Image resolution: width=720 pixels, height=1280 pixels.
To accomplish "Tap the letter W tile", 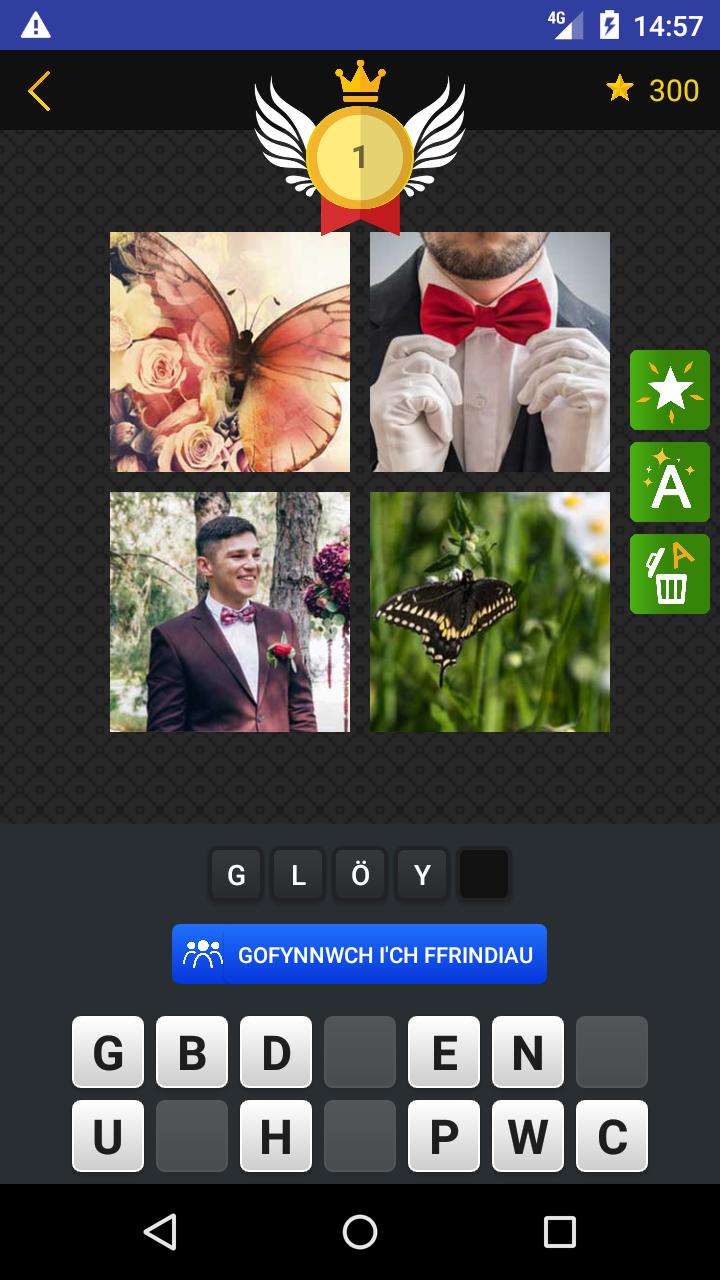I will point(528,1136).
